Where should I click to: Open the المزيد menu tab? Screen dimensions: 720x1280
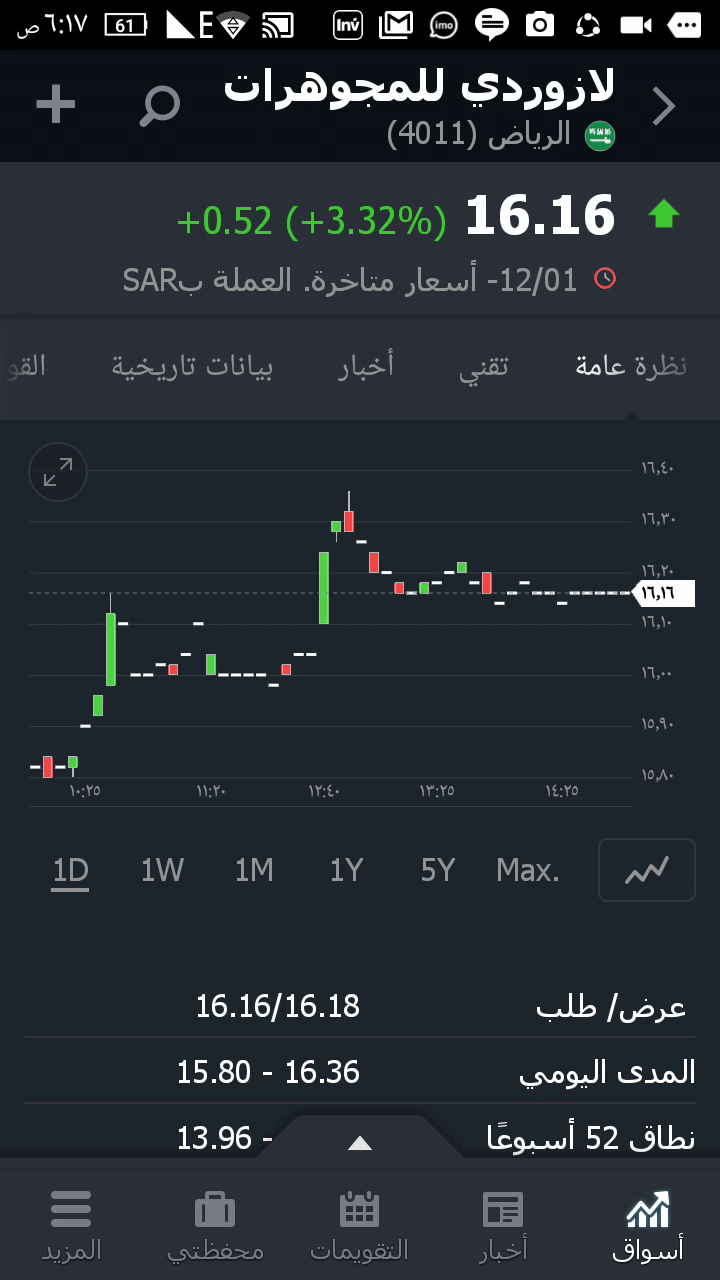tap(71, 1225)
